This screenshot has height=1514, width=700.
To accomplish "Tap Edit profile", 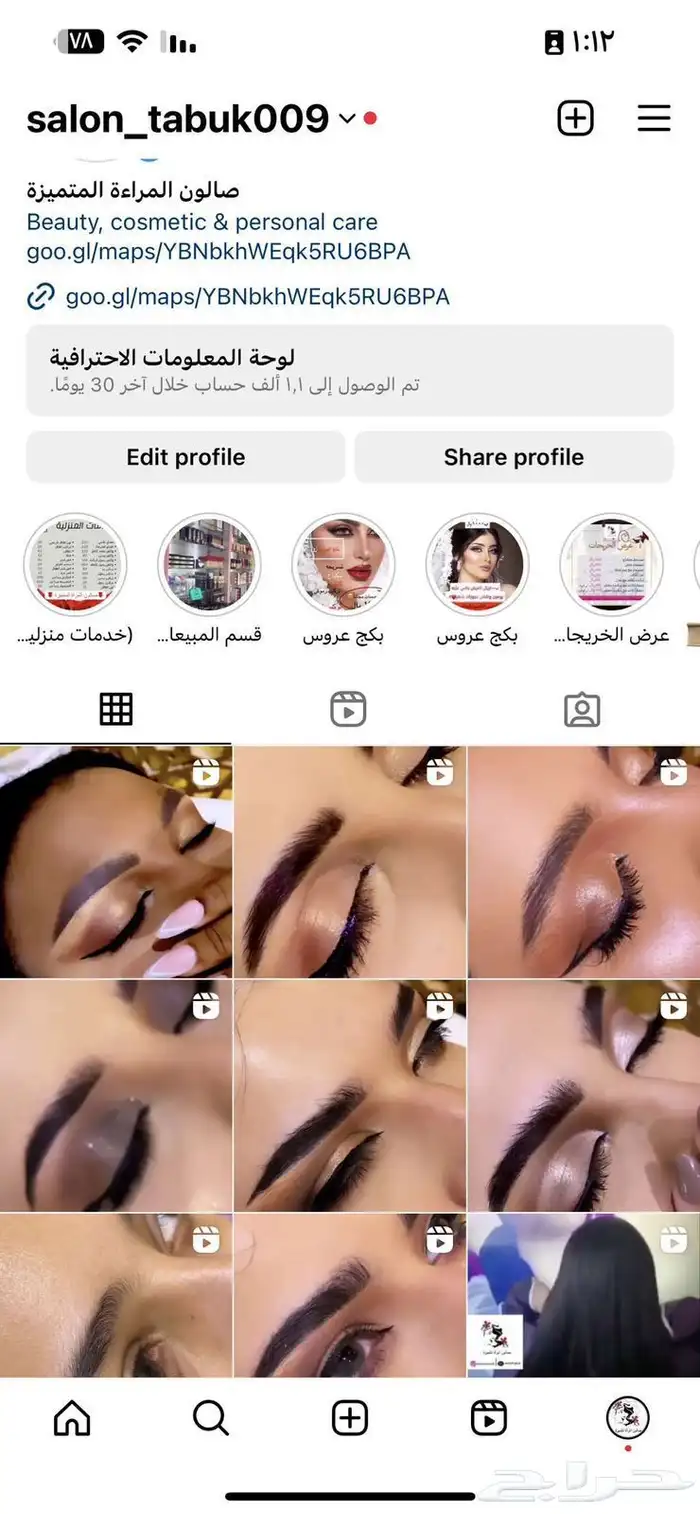I will pos(186,457).
